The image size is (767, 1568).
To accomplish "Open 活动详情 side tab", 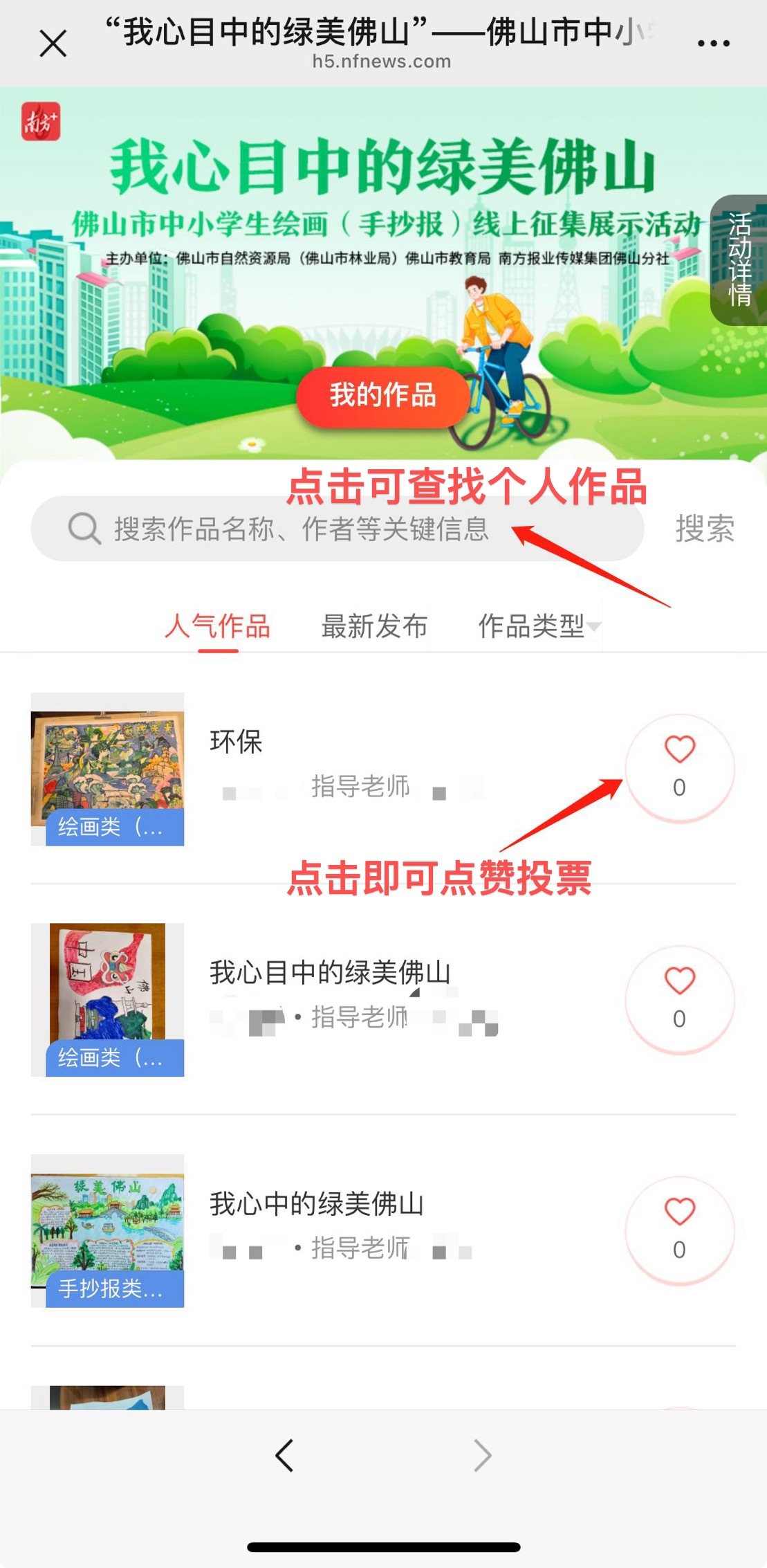I will 739,259.
